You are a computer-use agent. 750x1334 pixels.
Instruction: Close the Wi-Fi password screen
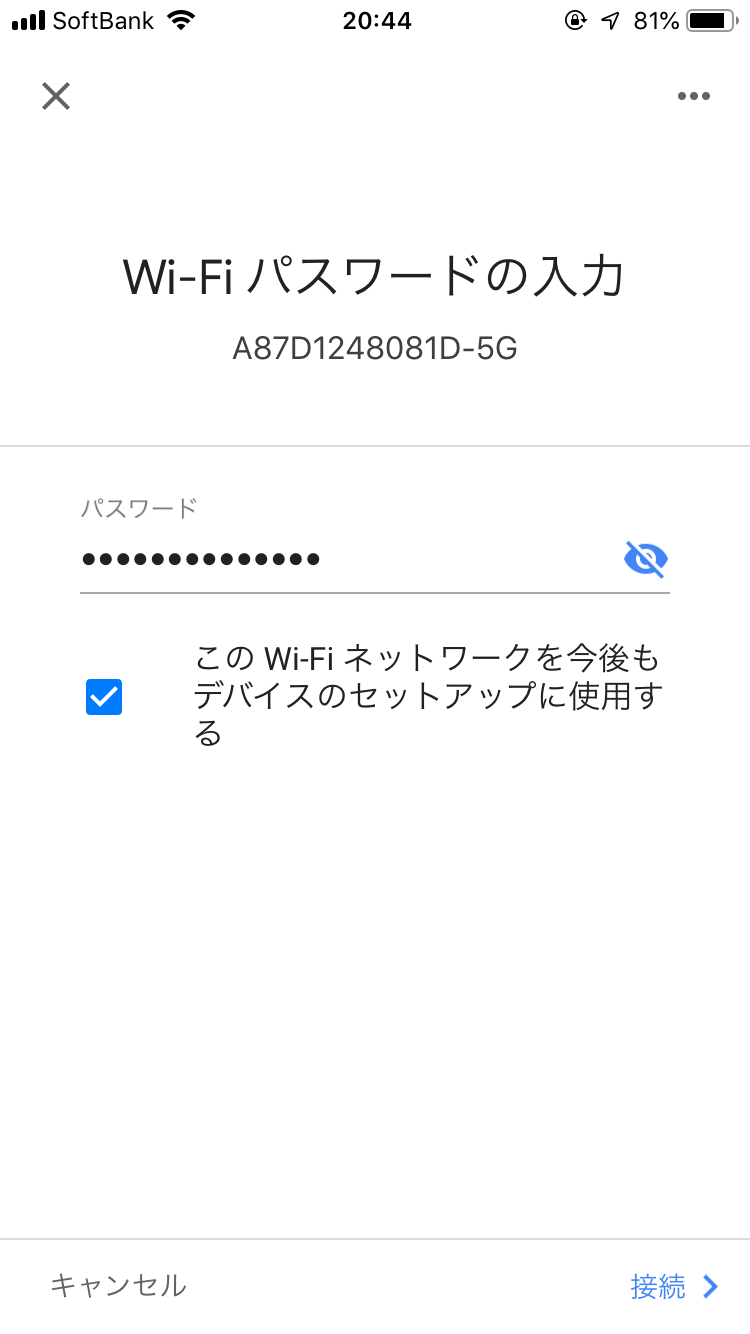pyautogui.click(x=56, y=96)
